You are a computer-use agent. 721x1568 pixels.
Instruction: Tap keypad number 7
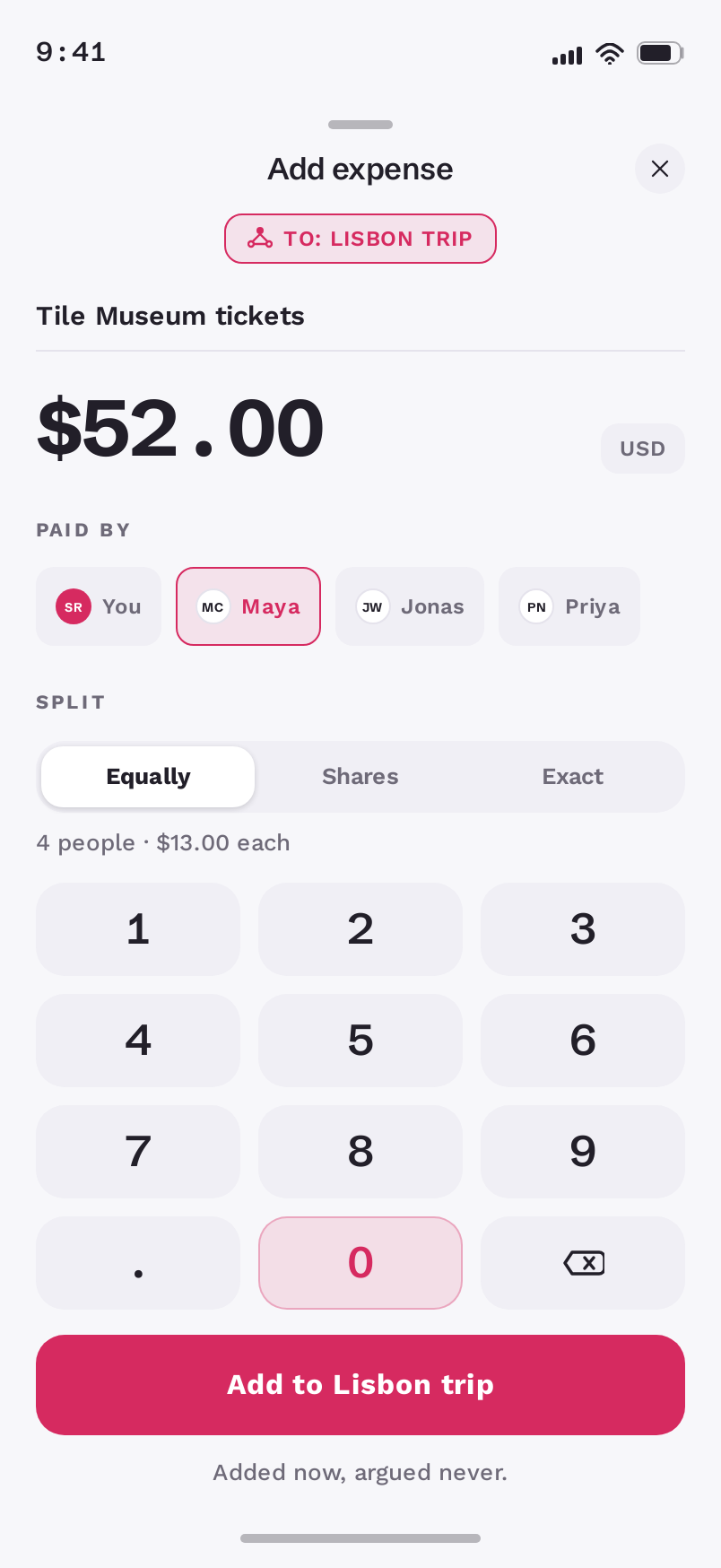coord(138,1152)
